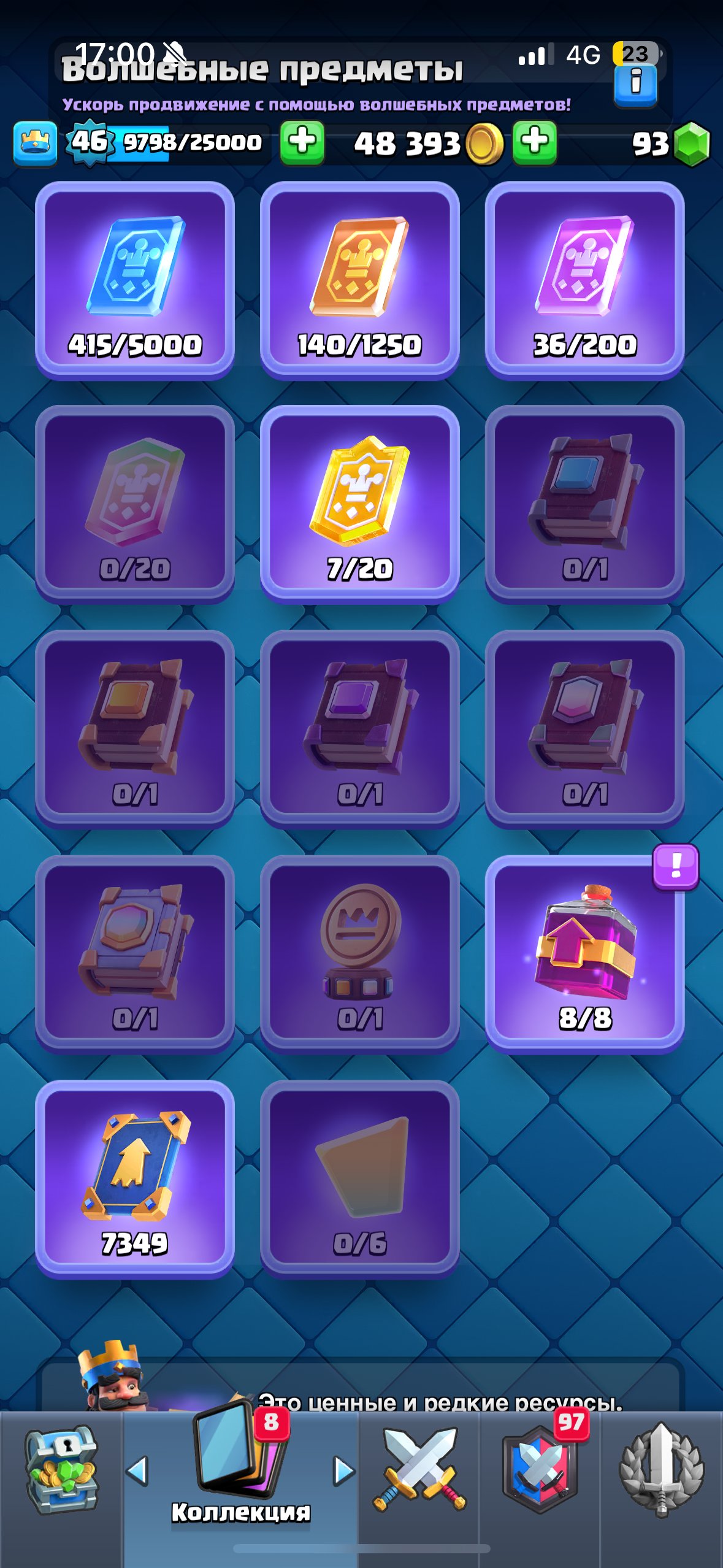Select the purple wild card 36/200
This screenshot has width=723, height=1568.
tap(585, 280)
